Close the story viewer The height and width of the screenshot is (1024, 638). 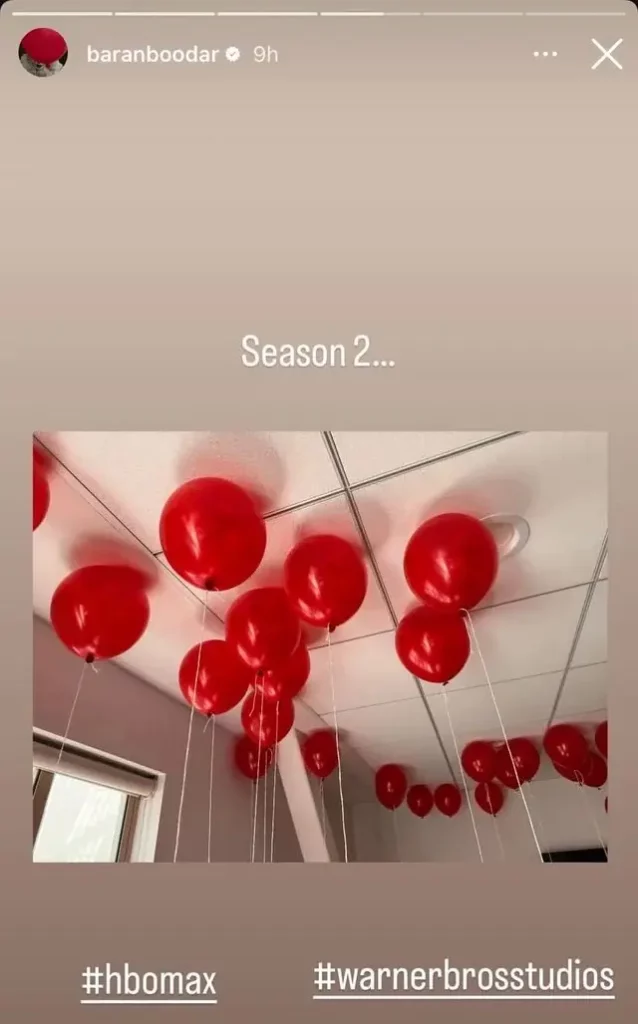(606, 54)
